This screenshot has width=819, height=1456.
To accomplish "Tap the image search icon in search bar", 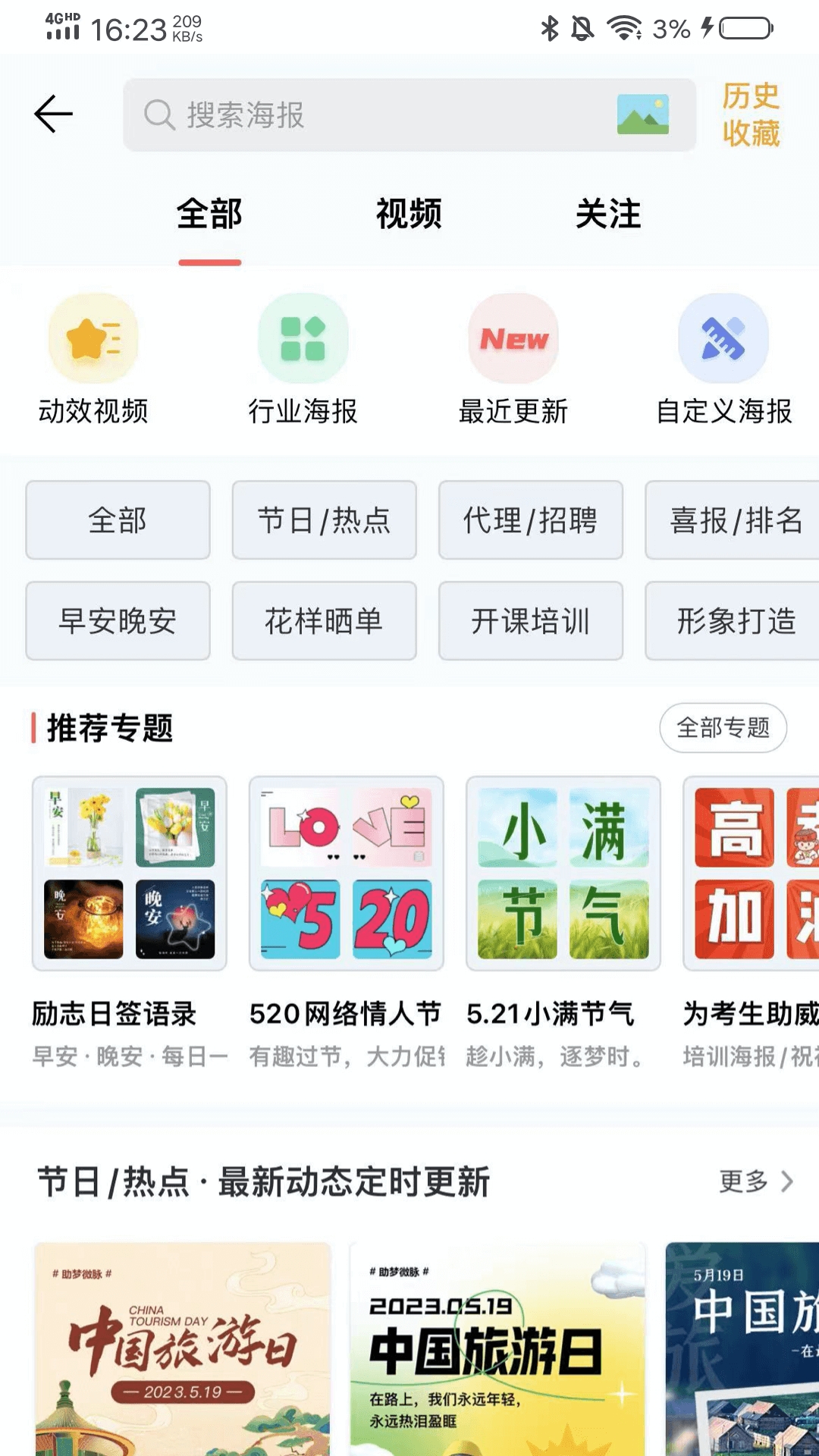I will [645, 115].
